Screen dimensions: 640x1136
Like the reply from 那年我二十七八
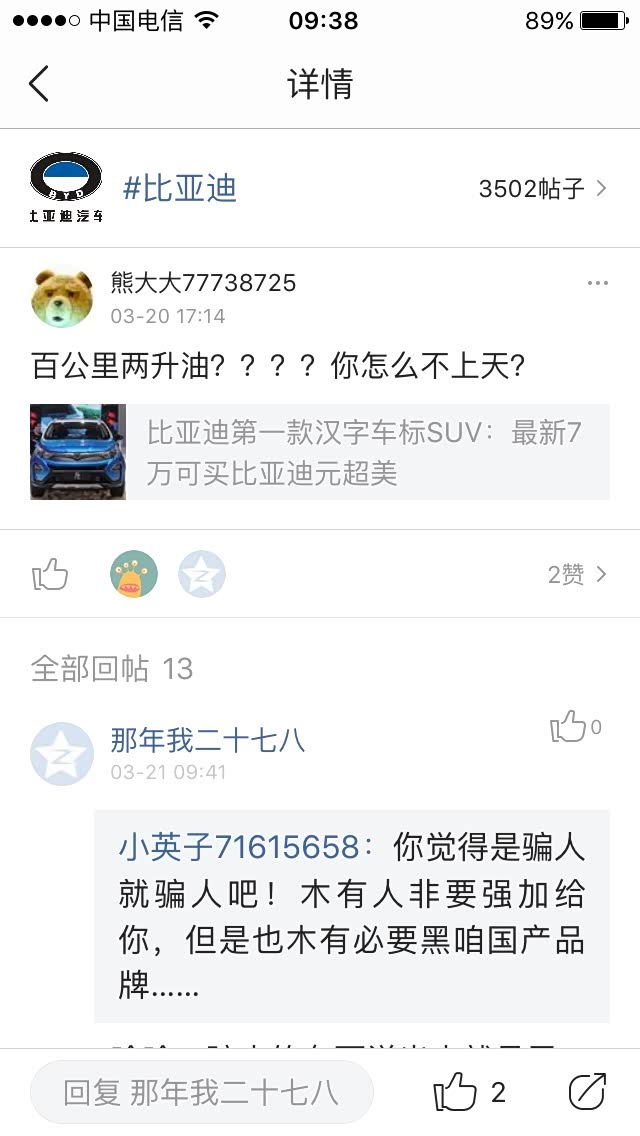[569, 728]
